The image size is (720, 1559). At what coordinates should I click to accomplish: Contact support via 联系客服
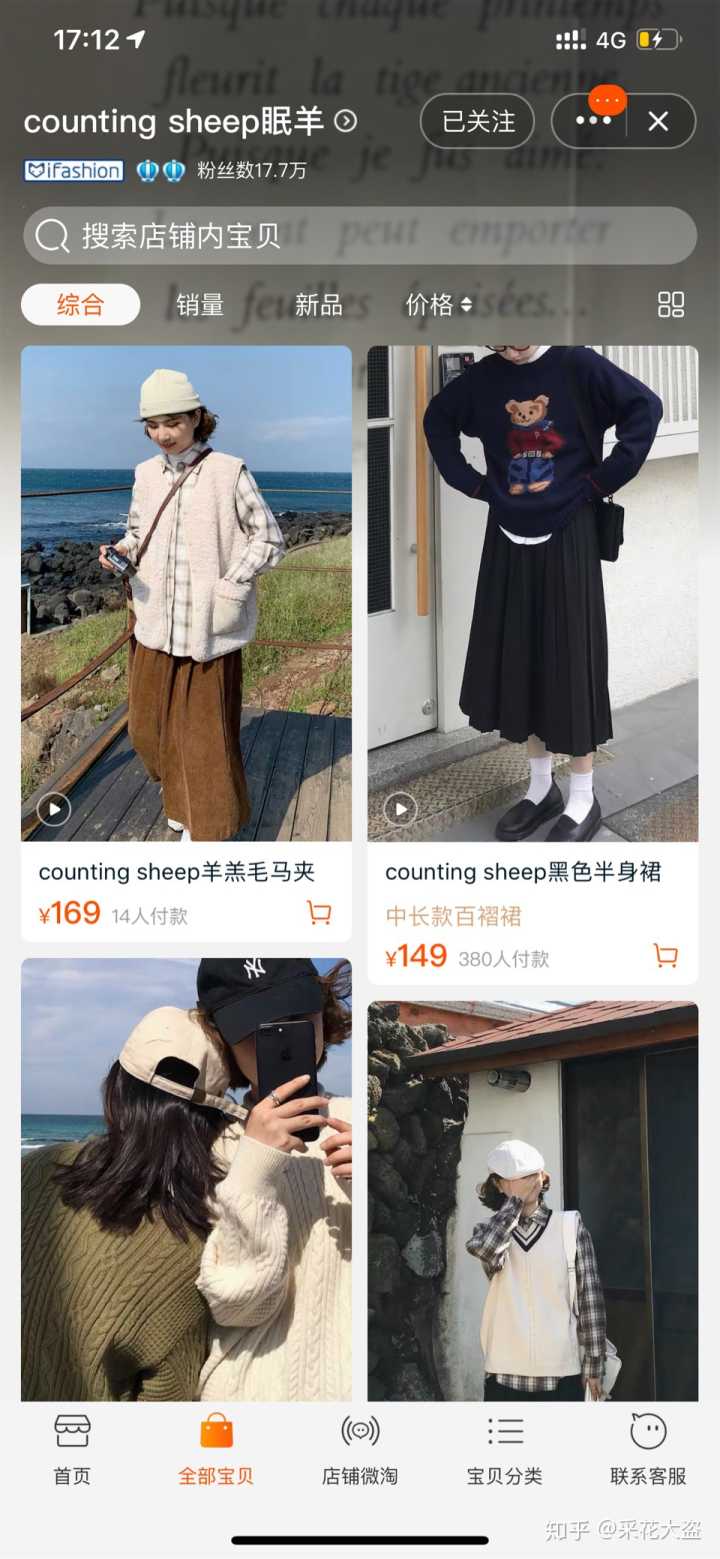[648, 1450]
